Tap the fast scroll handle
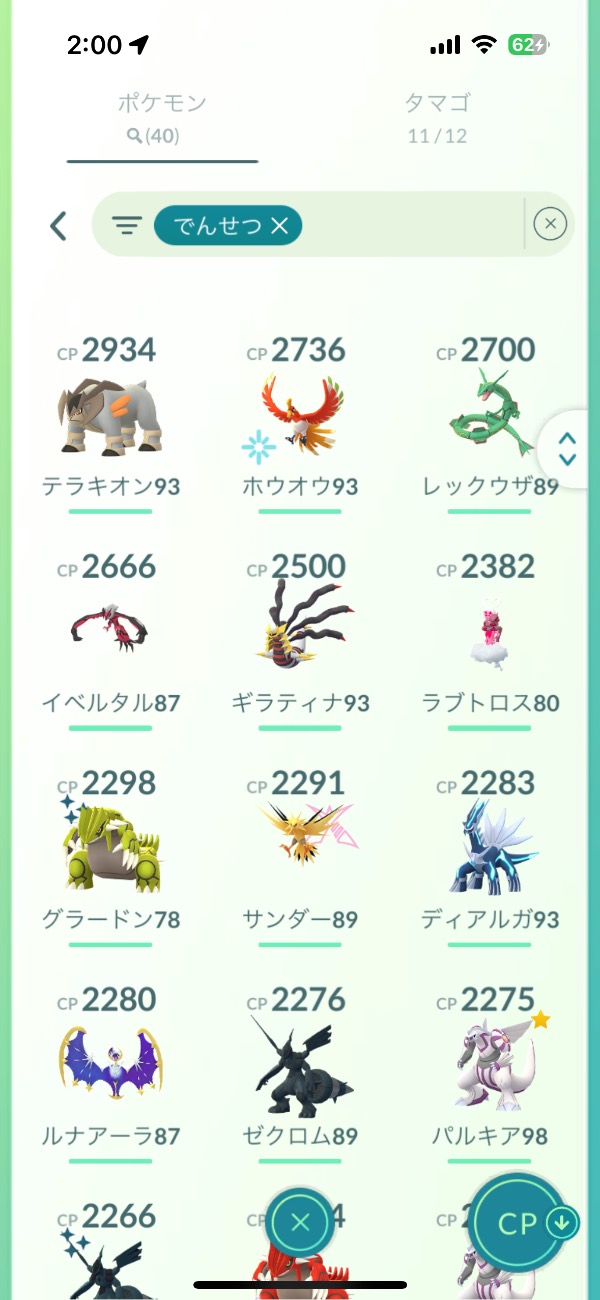This screenshot has height=1300, width=600. (x=567, y=449)
